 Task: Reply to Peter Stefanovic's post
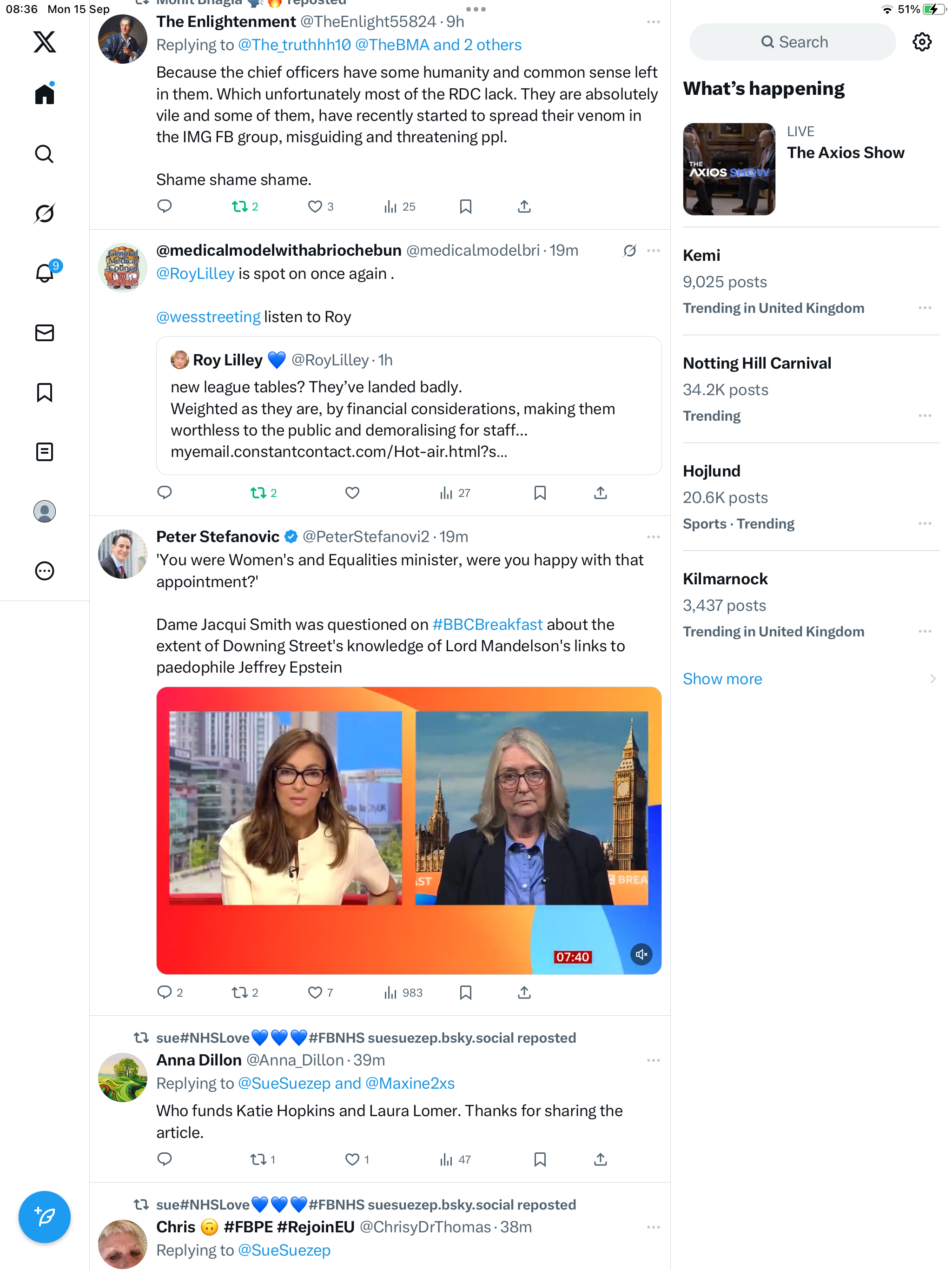point(165,992)
